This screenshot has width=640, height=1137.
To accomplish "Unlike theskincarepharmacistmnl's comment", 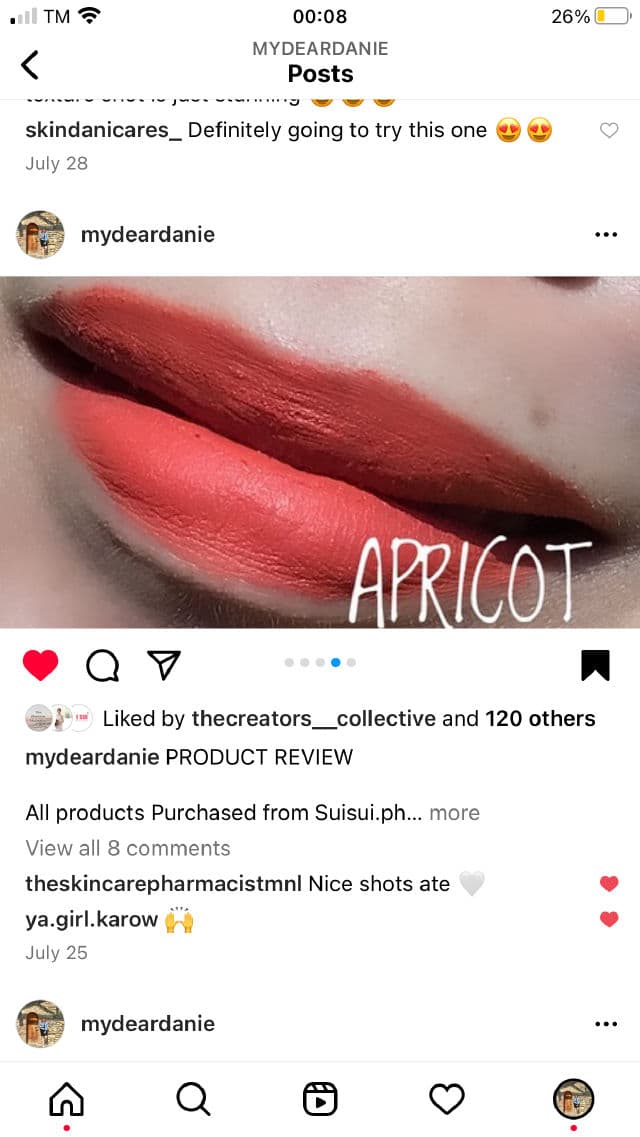I will 608,884.
